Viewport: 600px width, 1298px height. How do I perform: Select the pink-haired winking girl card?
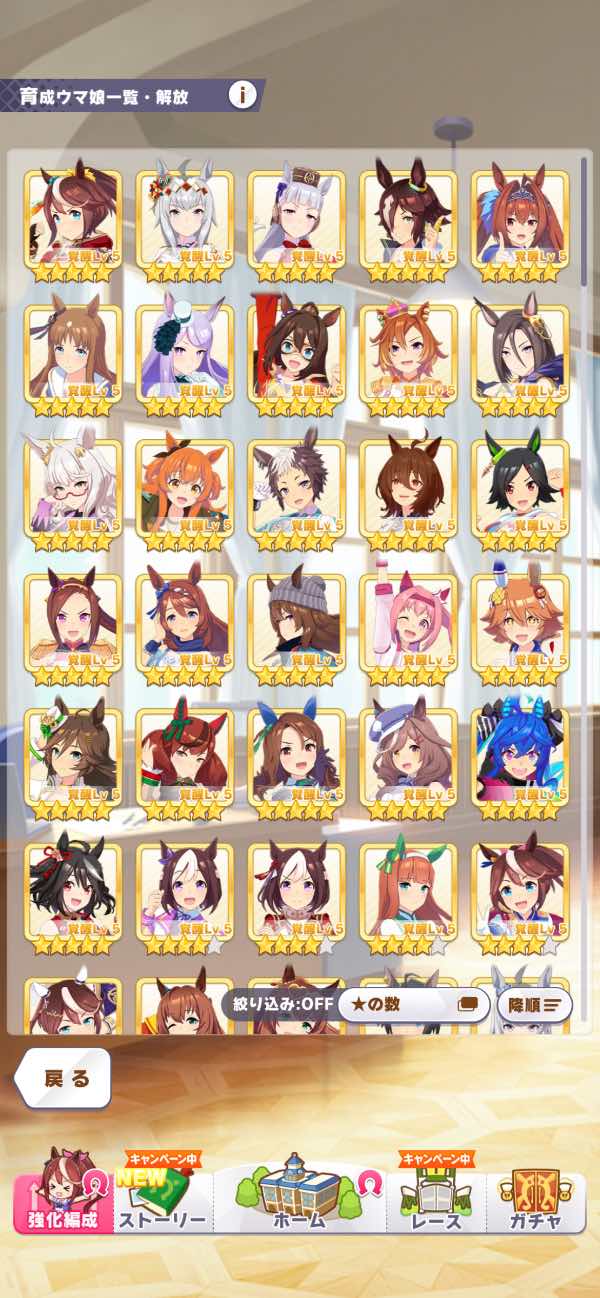coord(407,621)
